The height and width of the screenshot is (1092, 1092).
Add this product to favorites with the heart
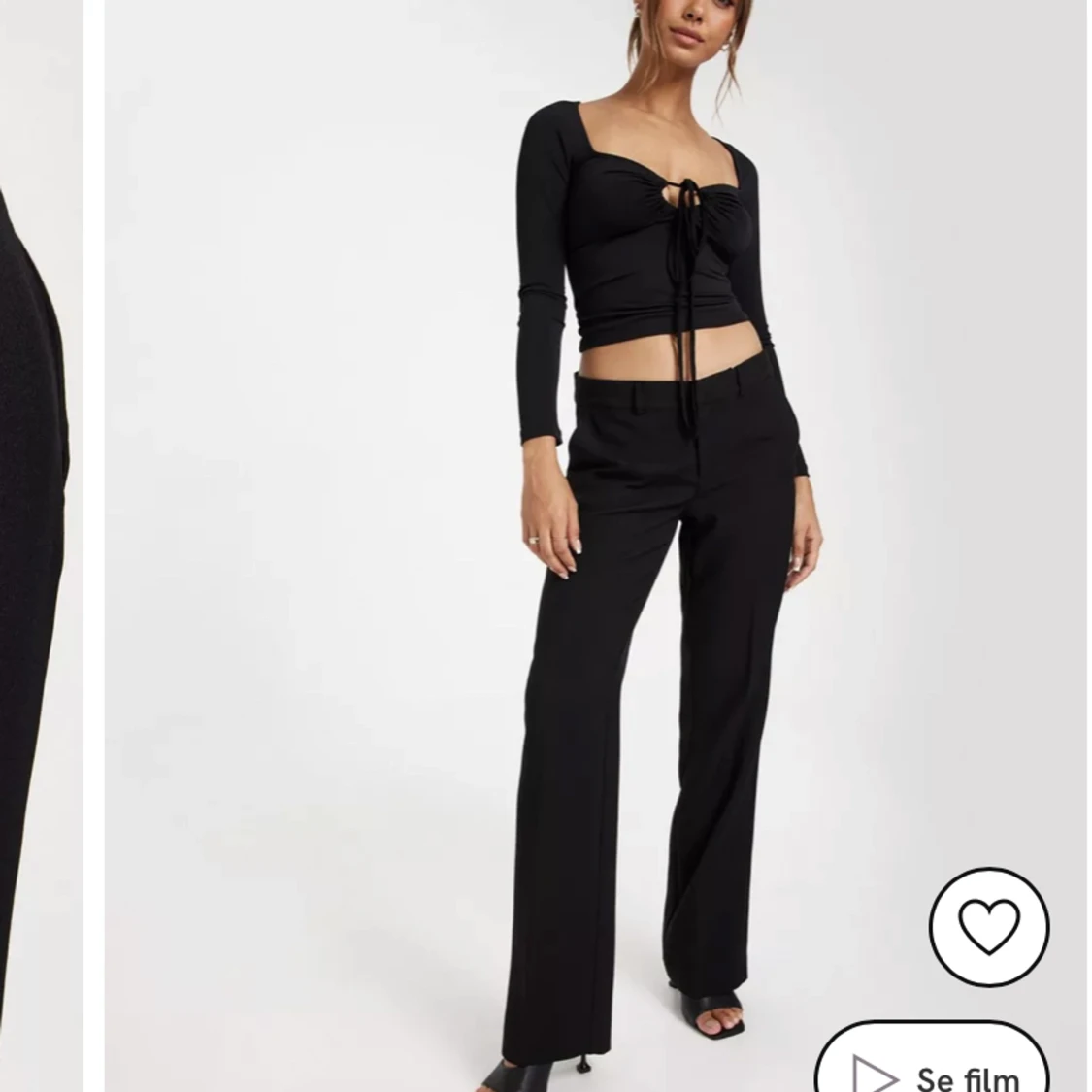click(988, 926)
